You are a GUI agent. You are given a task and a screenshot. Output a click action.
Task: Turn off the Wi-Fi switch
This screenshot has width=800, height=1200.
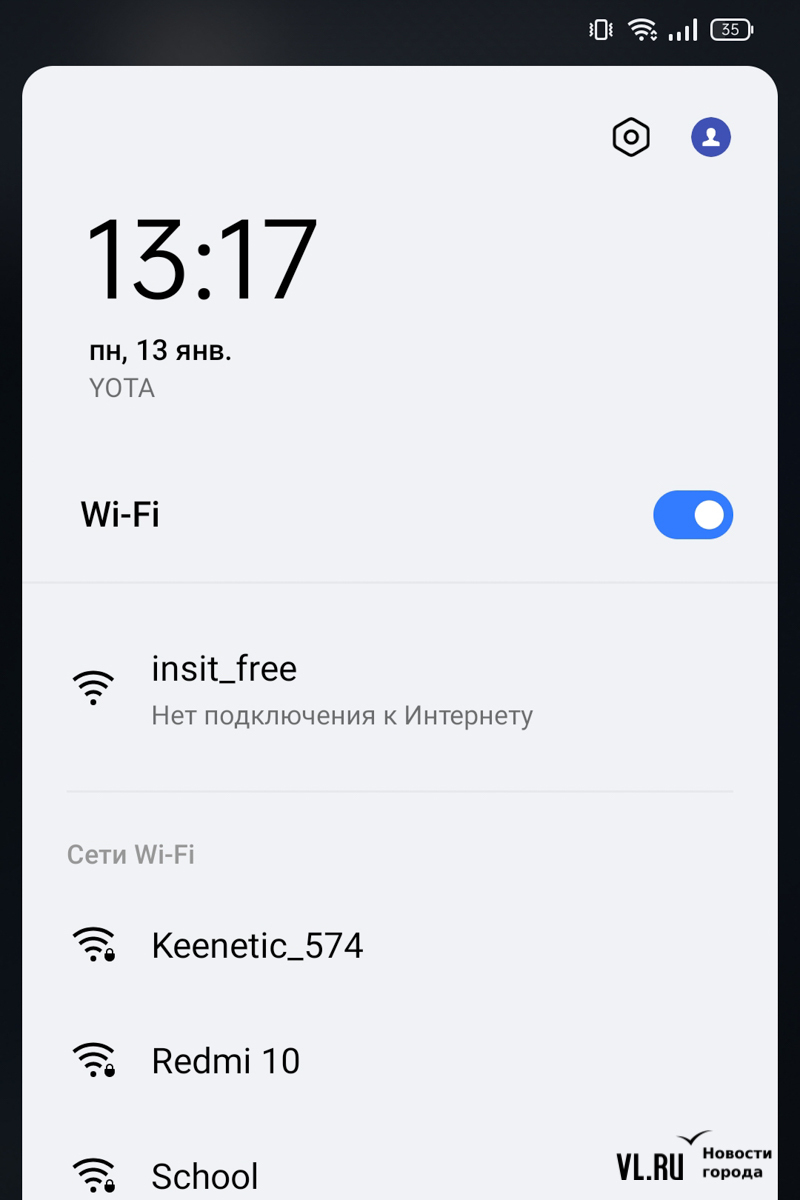click(693, 515)
